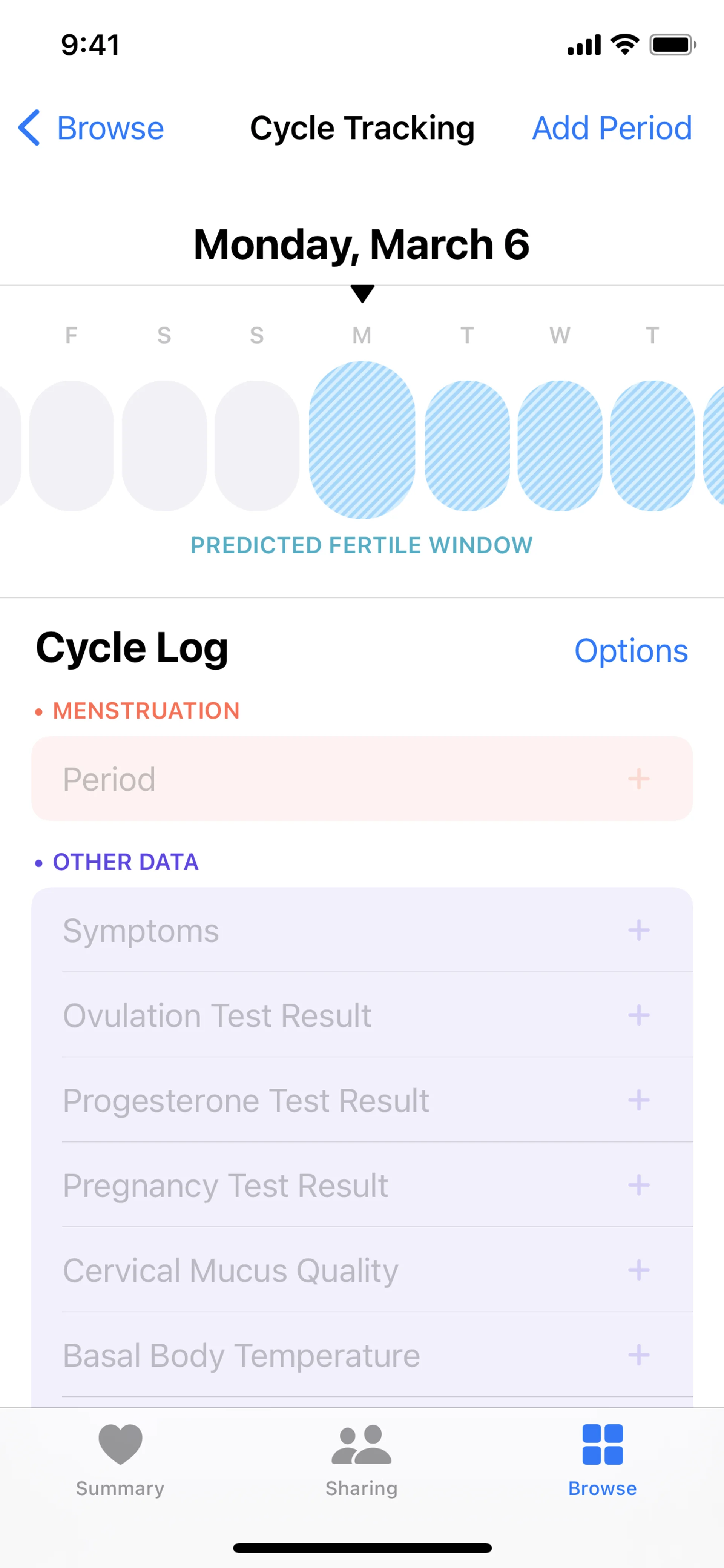Select the Friday day bubble
The width and height of the screenshot is (724, 1568).
pos(71,445)
